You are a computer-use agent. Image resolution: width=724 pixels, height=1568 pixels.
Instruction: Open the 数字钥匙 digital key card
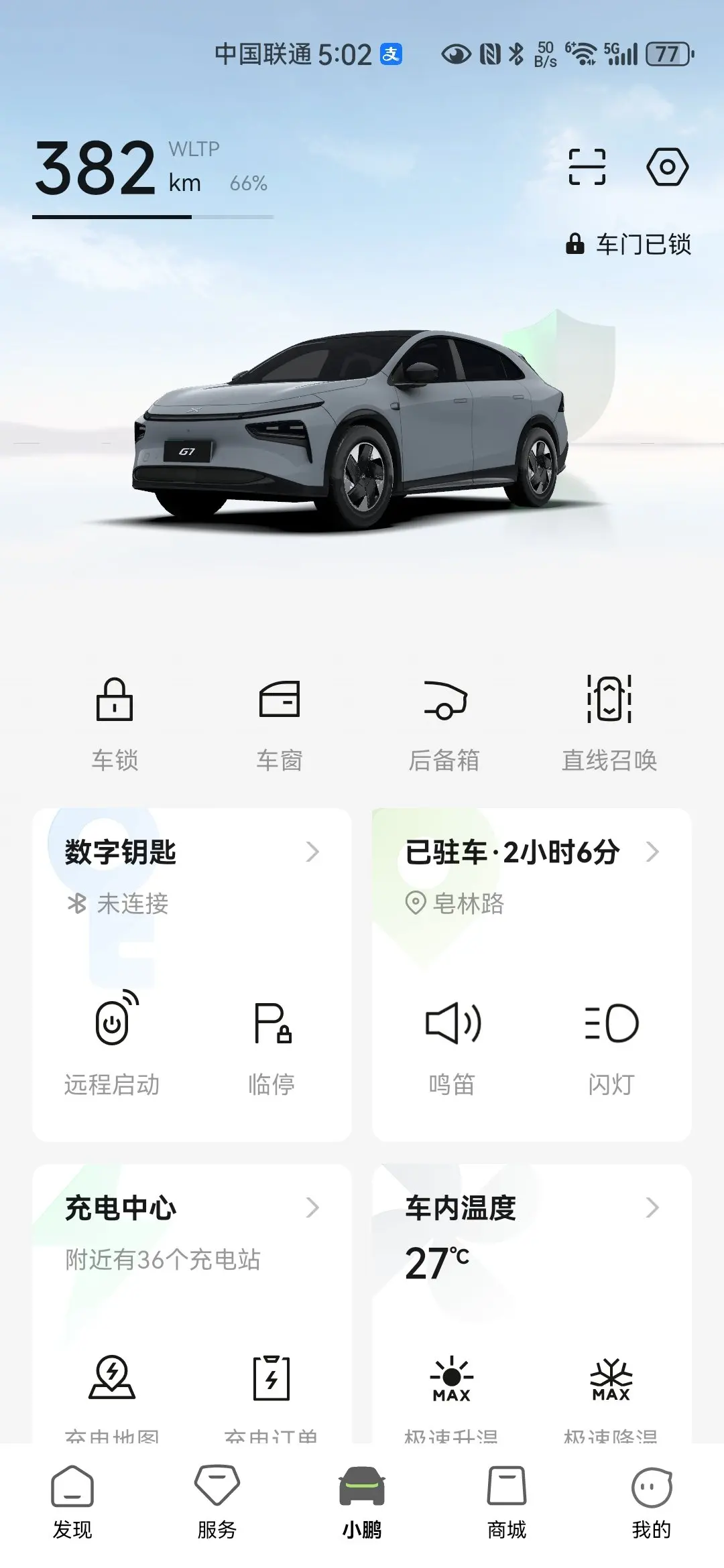point(192,852)
